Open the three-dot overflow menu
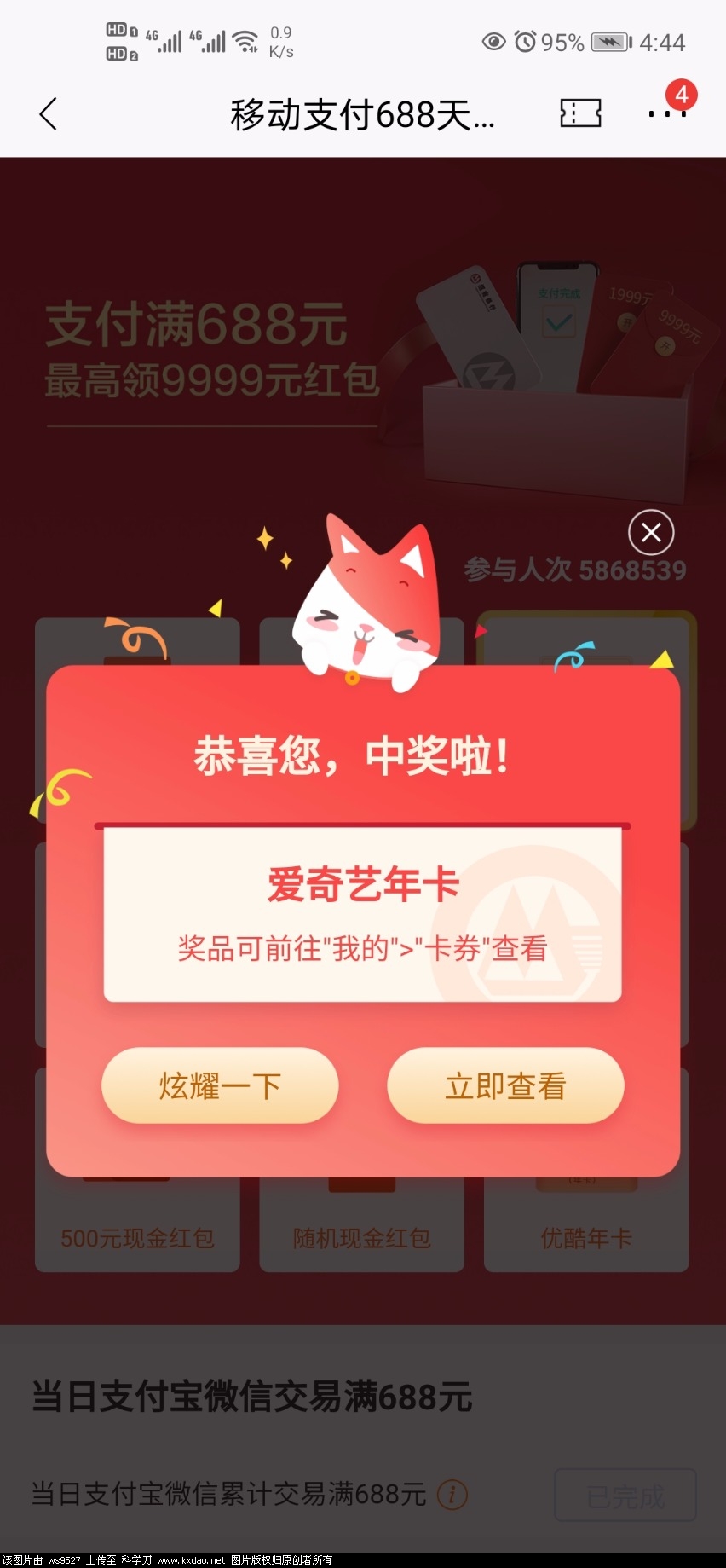 (665, 113)
